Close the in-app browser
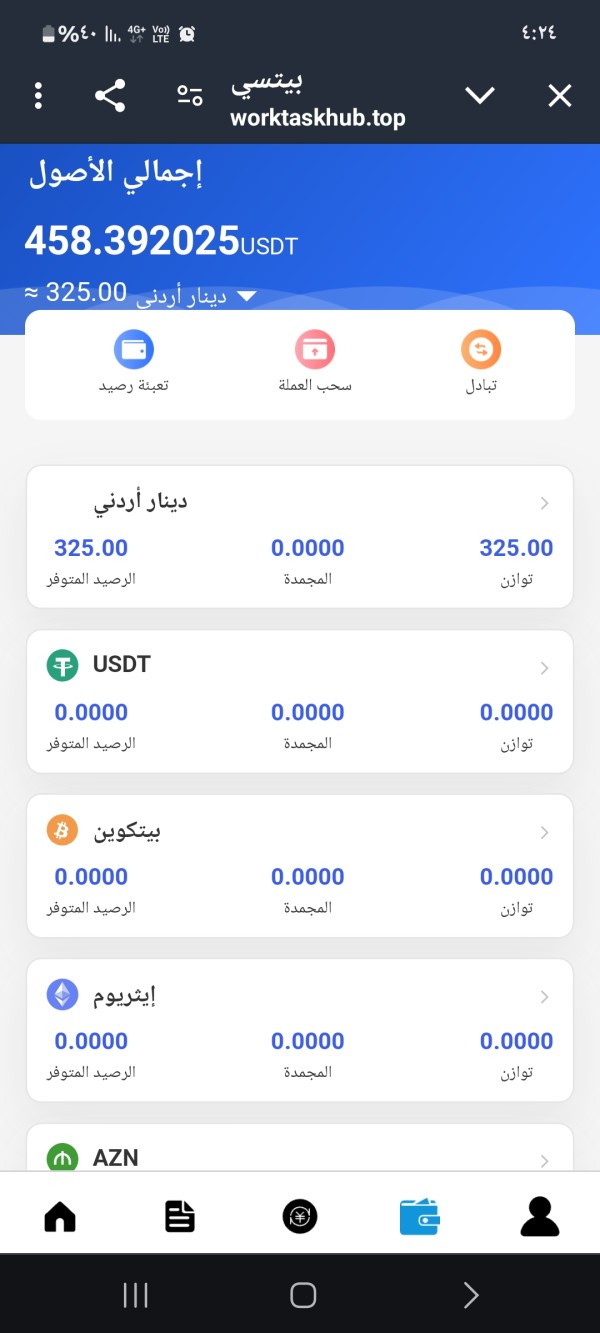Viewport: 600px width, 1333px height. 560,96
